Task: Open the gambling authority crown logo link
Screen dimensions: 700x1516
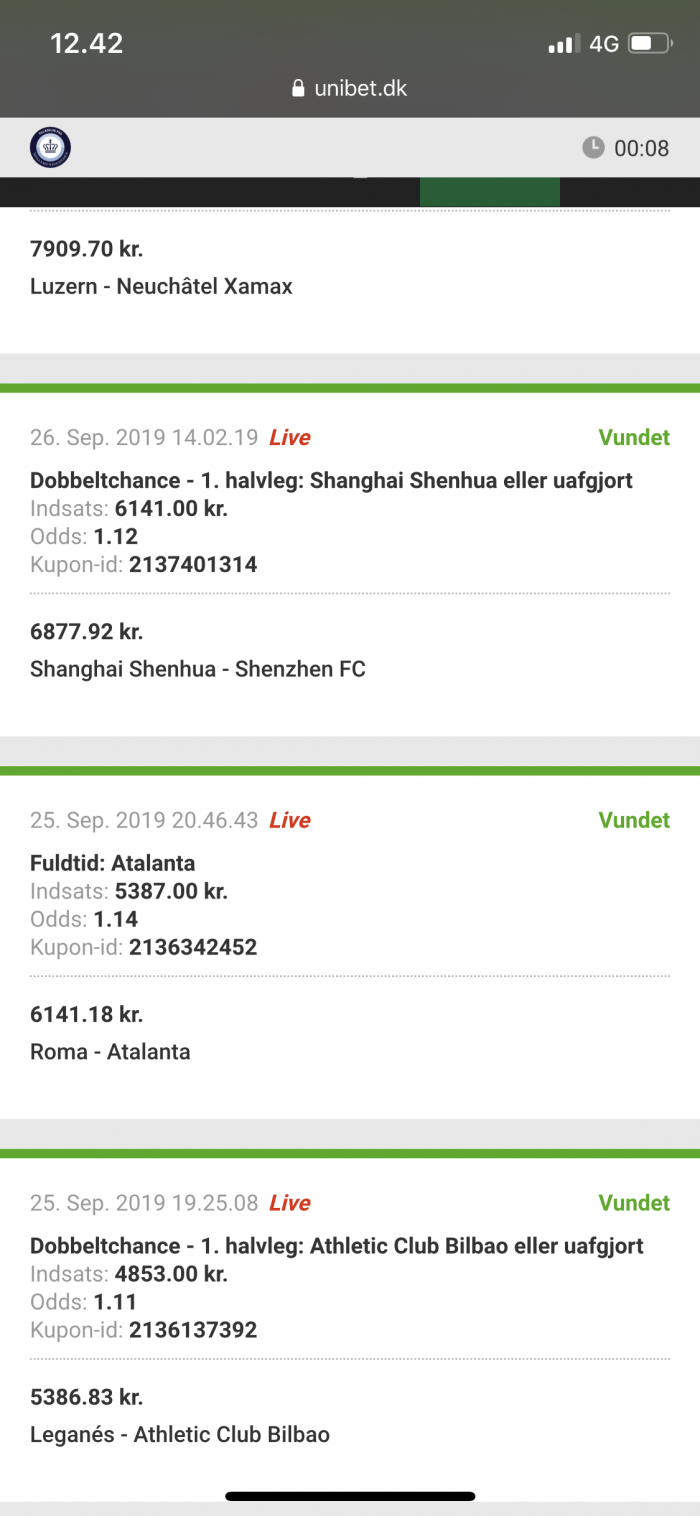Action: tap(50, 148)
